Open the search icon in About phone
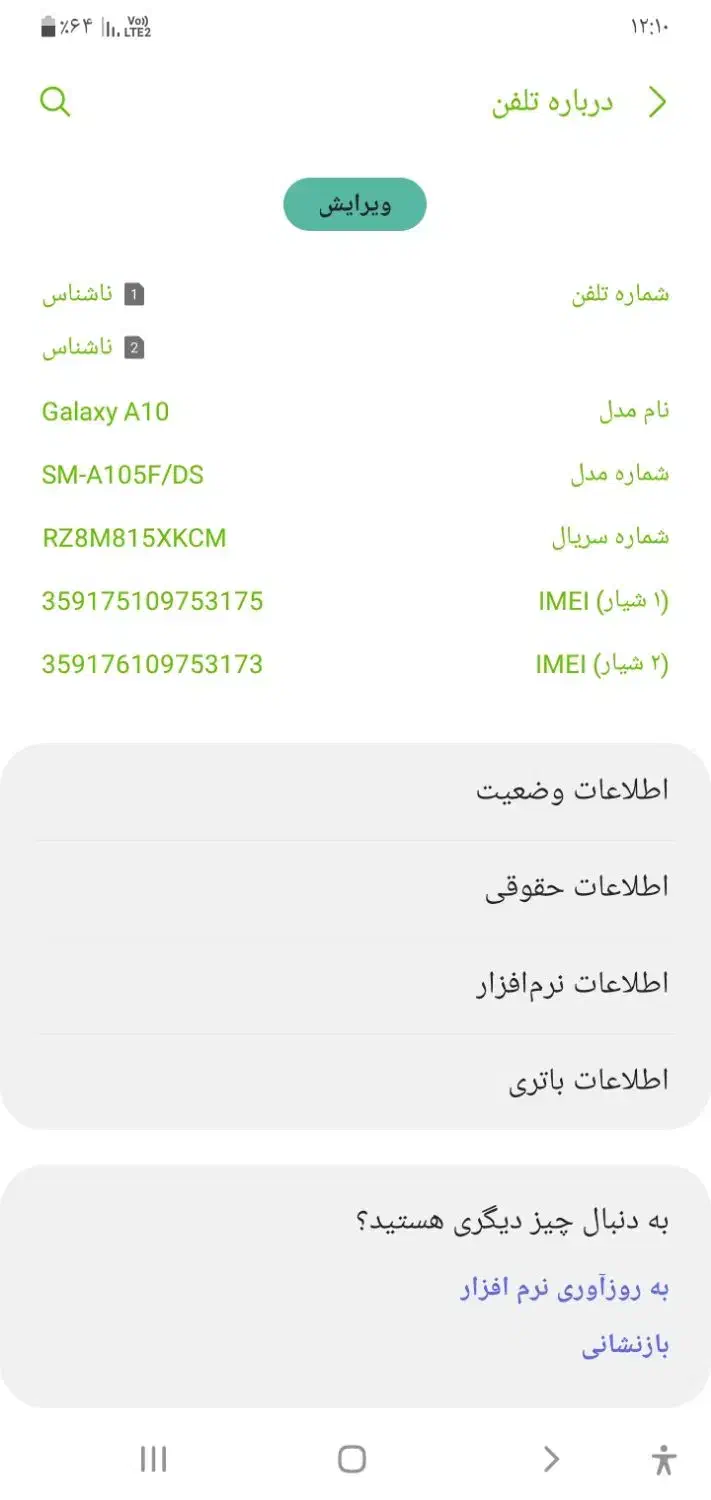The height and width of the screenshot is (1500, 711). point(55,102)
